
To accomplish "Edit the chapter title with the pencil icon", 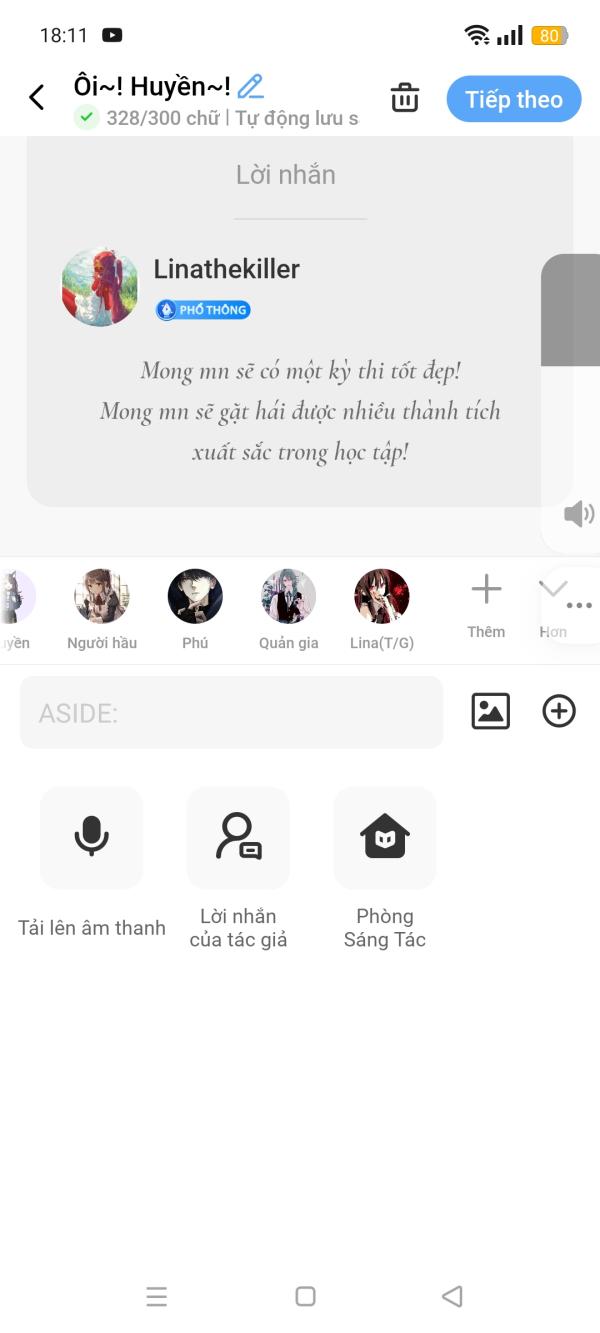I will coord(250,86).
